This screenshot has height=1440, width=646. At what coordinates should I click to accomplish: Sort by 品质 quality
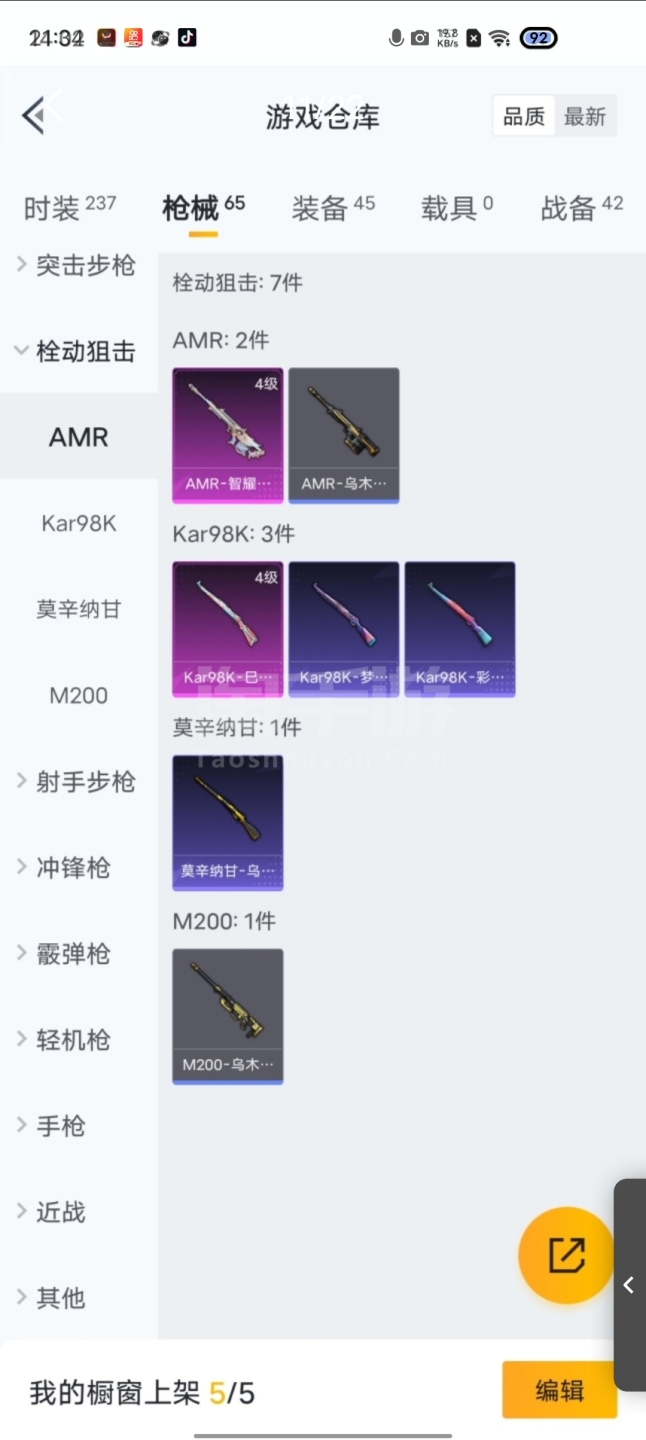[x=523, y=117]
